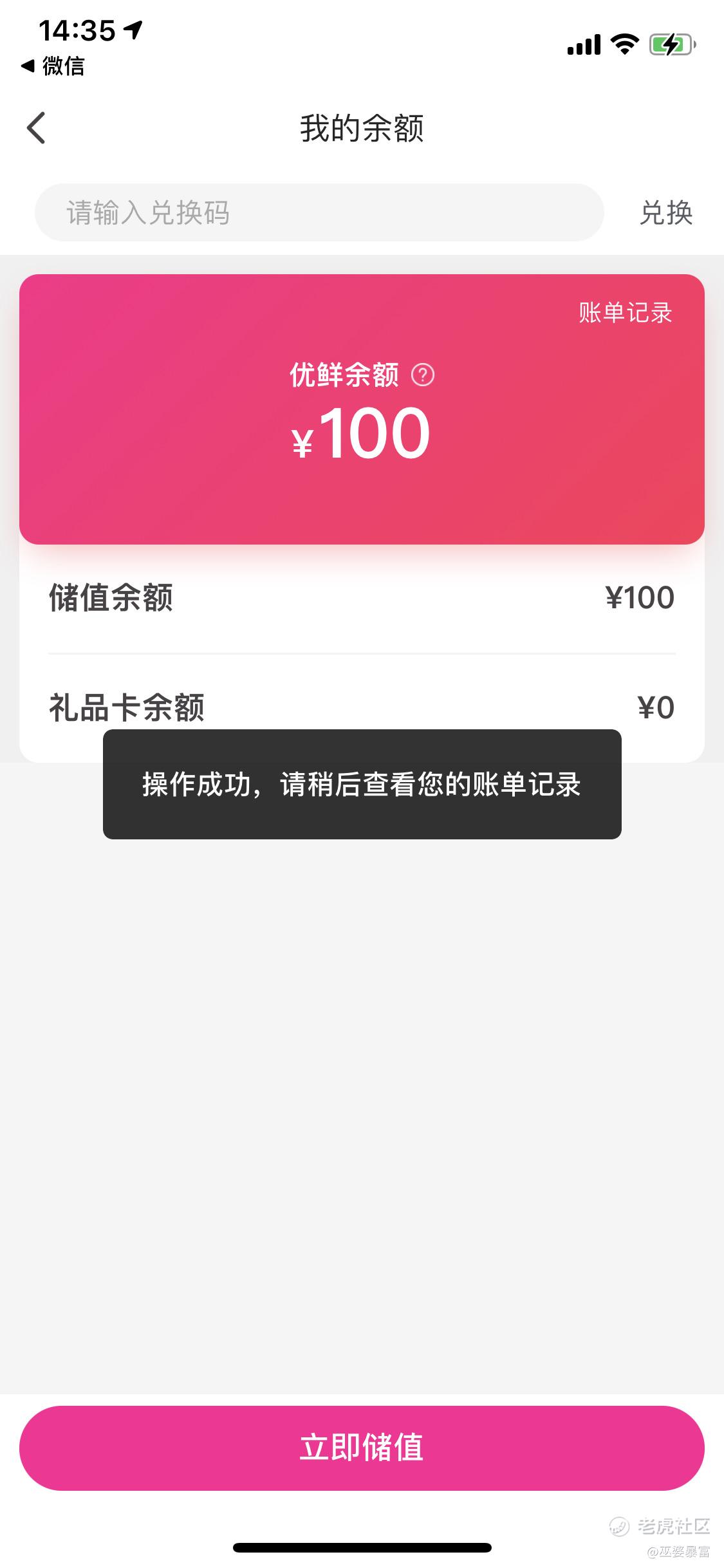The image size is (724, 1568).
Task: Tap the redeem code input field
Action: click(319, 212)
